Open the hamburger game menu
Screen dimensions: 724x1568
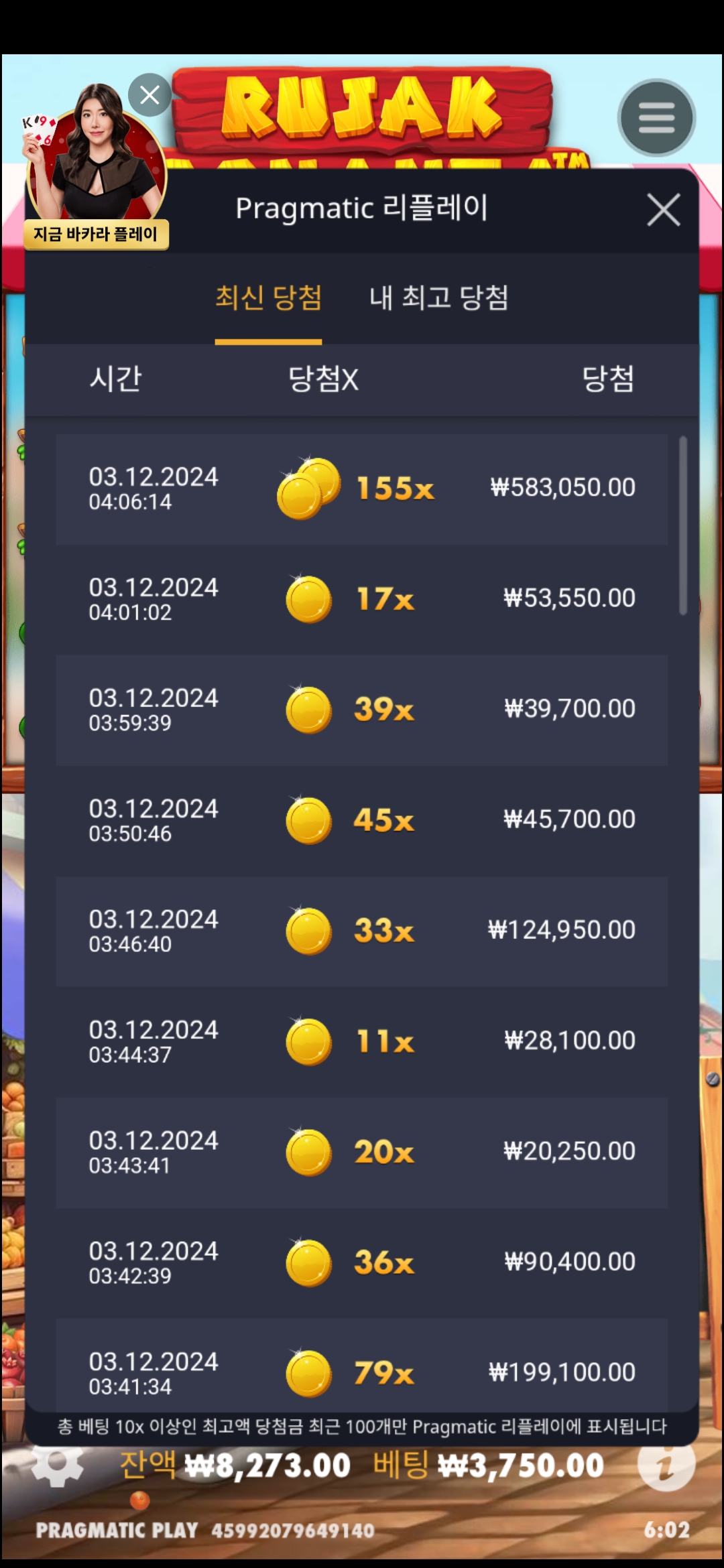click(x=656, y=119)
